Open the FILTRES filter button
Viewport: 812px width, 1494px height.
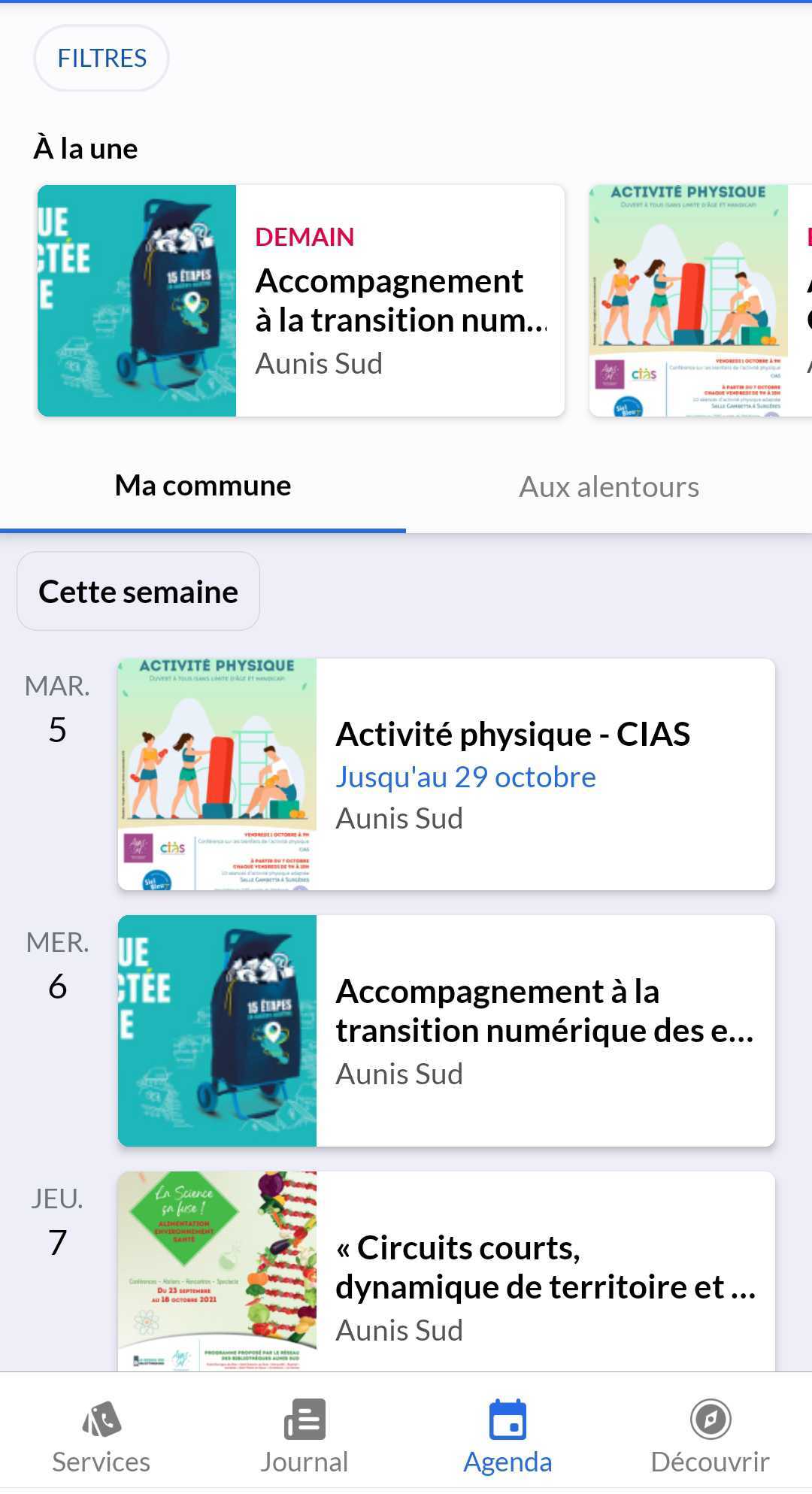pyautogui.click(x=101, y=59)
